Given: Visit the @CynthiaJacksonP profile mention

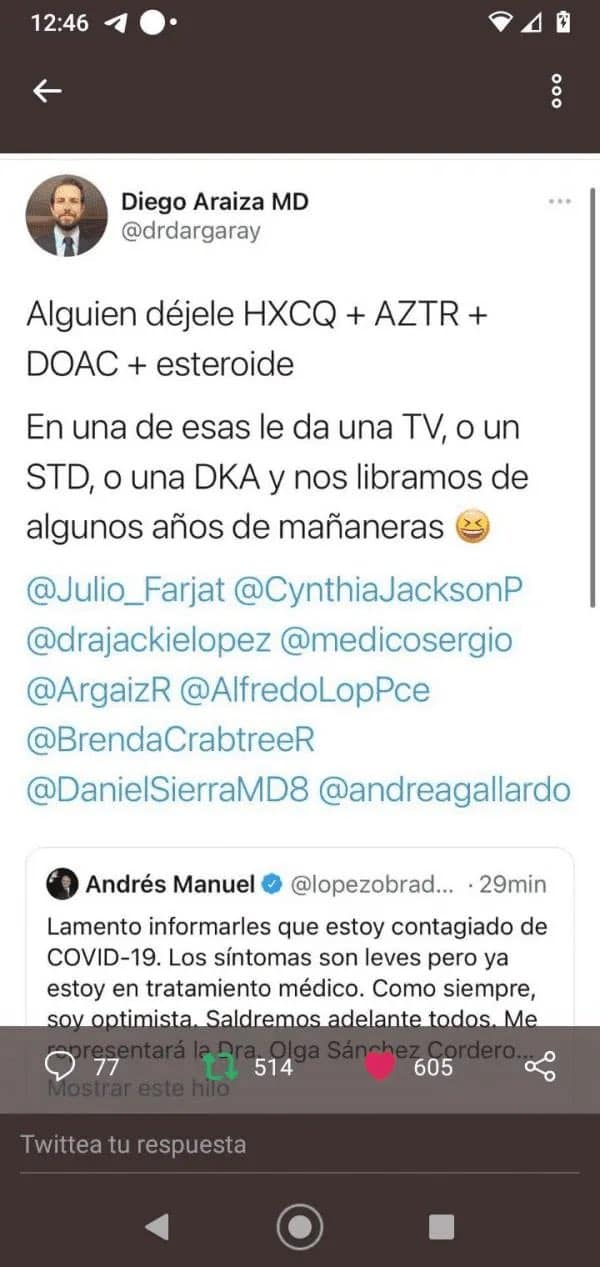Looking at the screenshot, I should pyautogui.click(x=378, y=590).
